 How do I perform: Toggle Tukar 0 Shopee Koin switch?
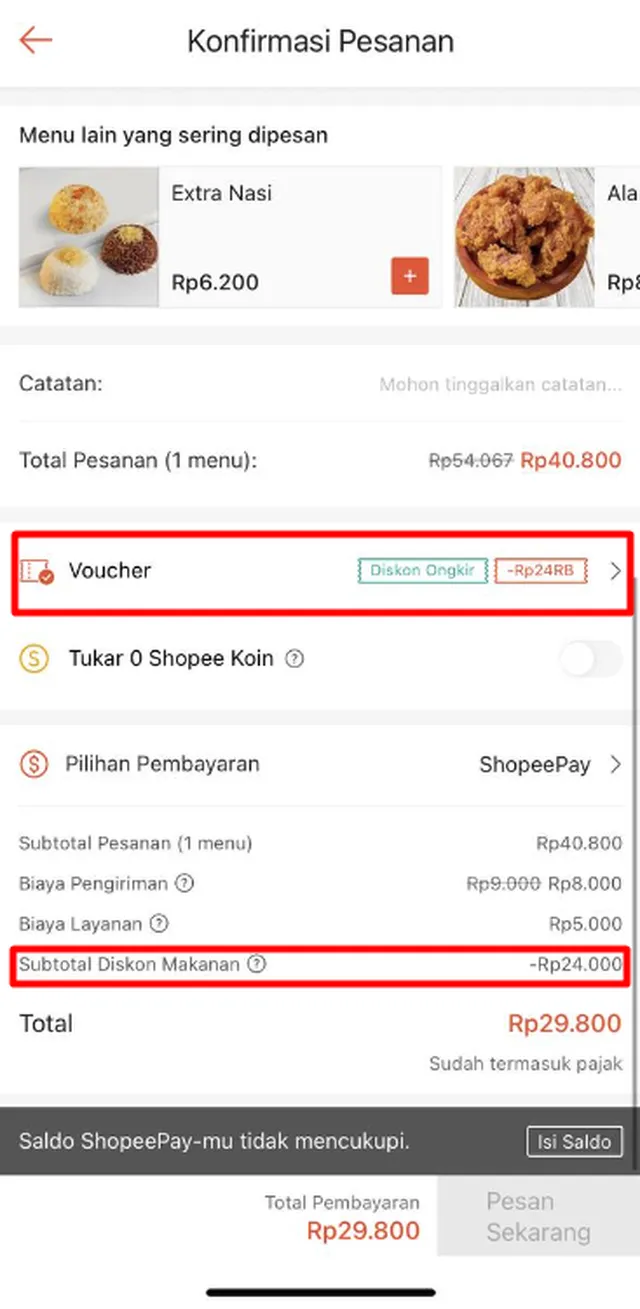point(590,659)
